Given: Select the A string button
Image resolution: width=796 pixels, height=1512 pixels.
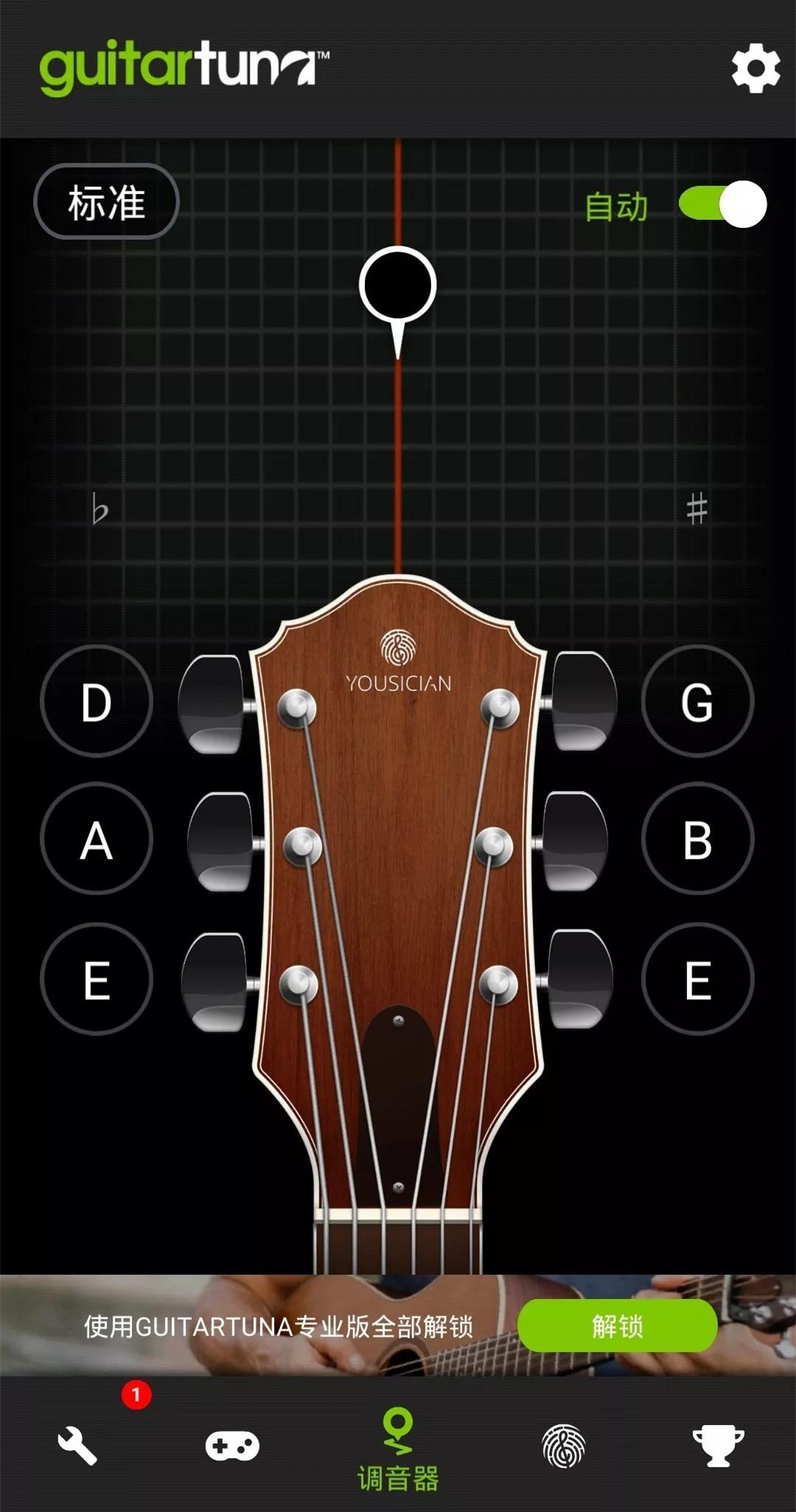Looking at the screenshot, I should [x=97, y=839].
